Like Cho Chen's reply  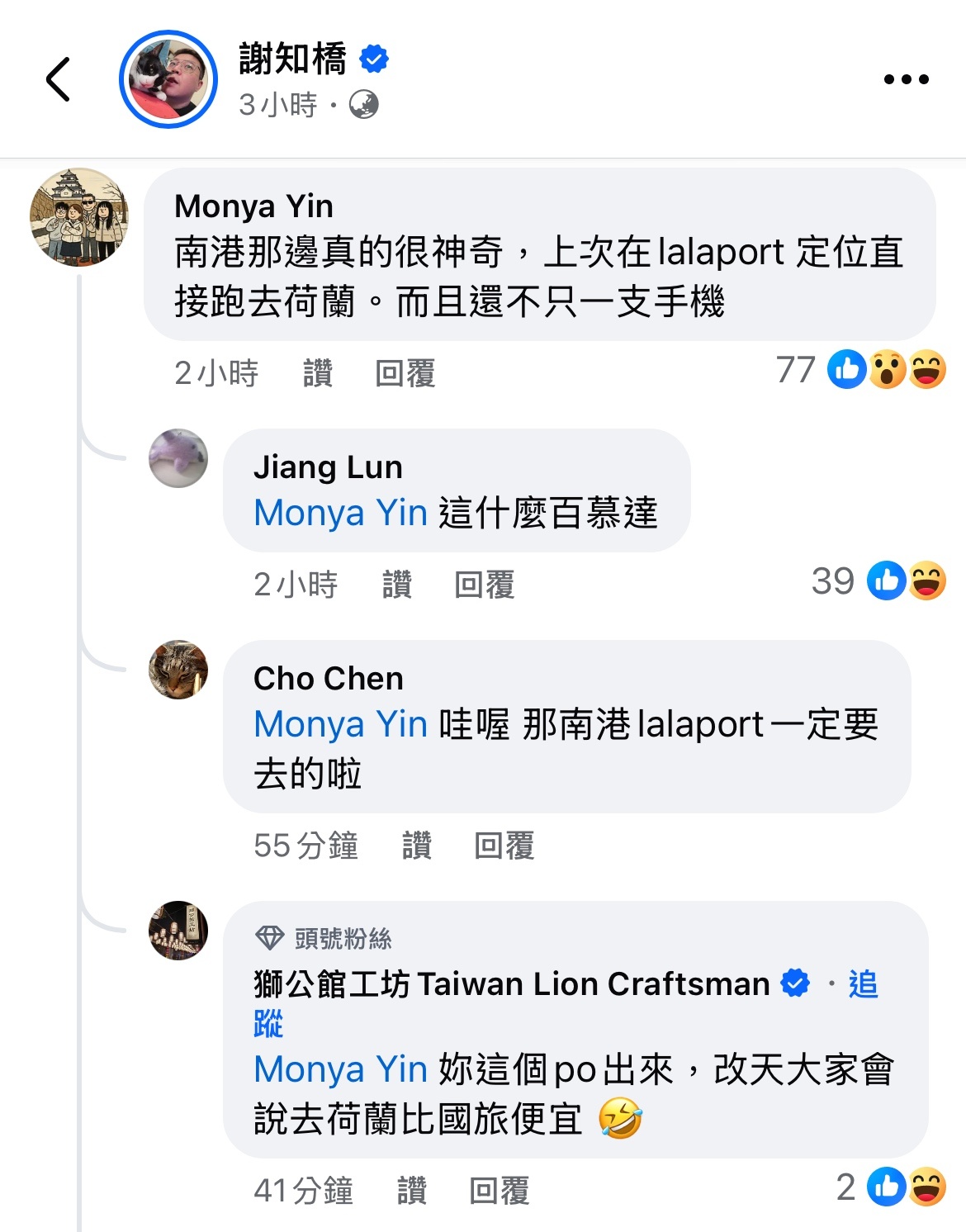point(416,846)
